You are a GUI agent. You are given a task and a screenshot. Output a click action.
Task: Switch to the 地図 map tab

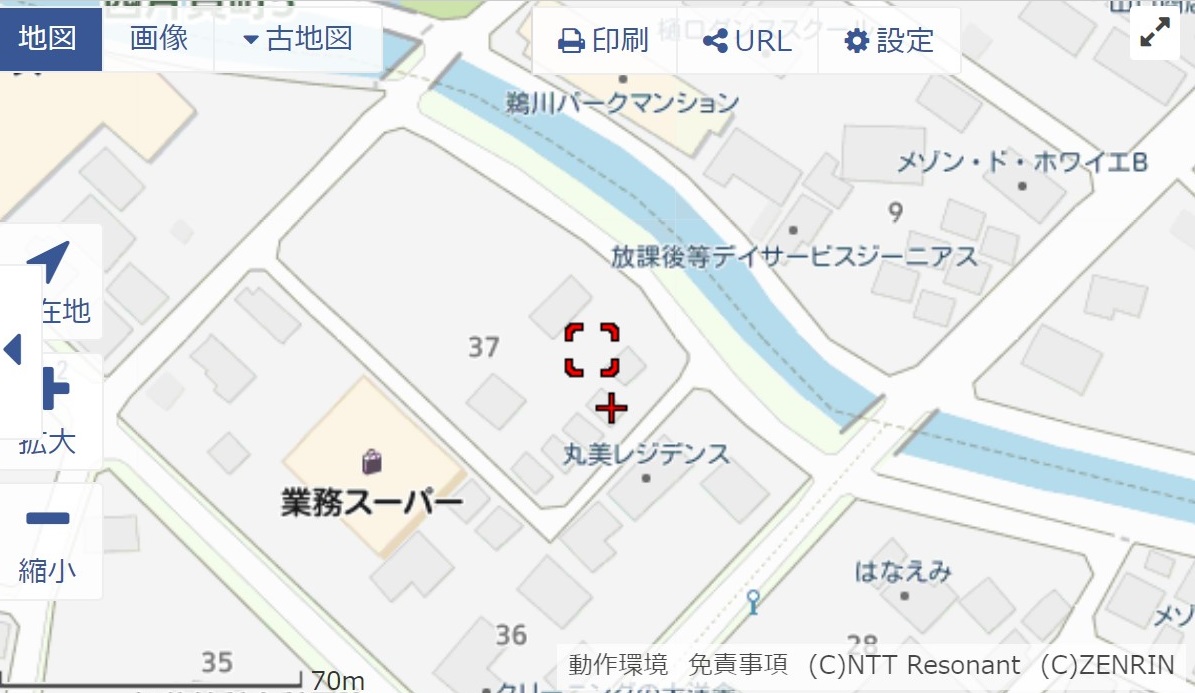point(49,39)
